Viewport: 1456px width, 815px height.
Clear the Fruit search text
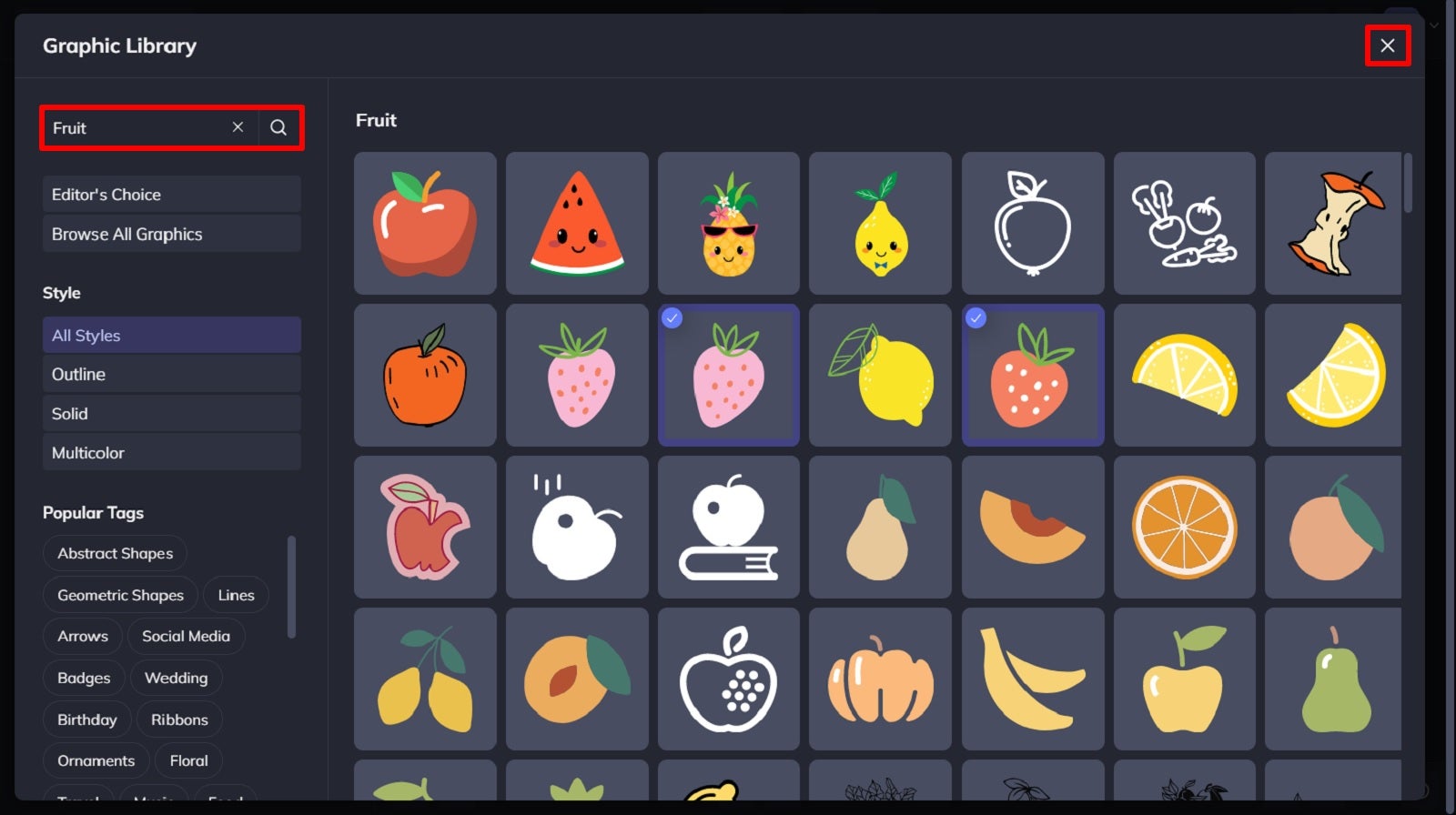[238, 127]
